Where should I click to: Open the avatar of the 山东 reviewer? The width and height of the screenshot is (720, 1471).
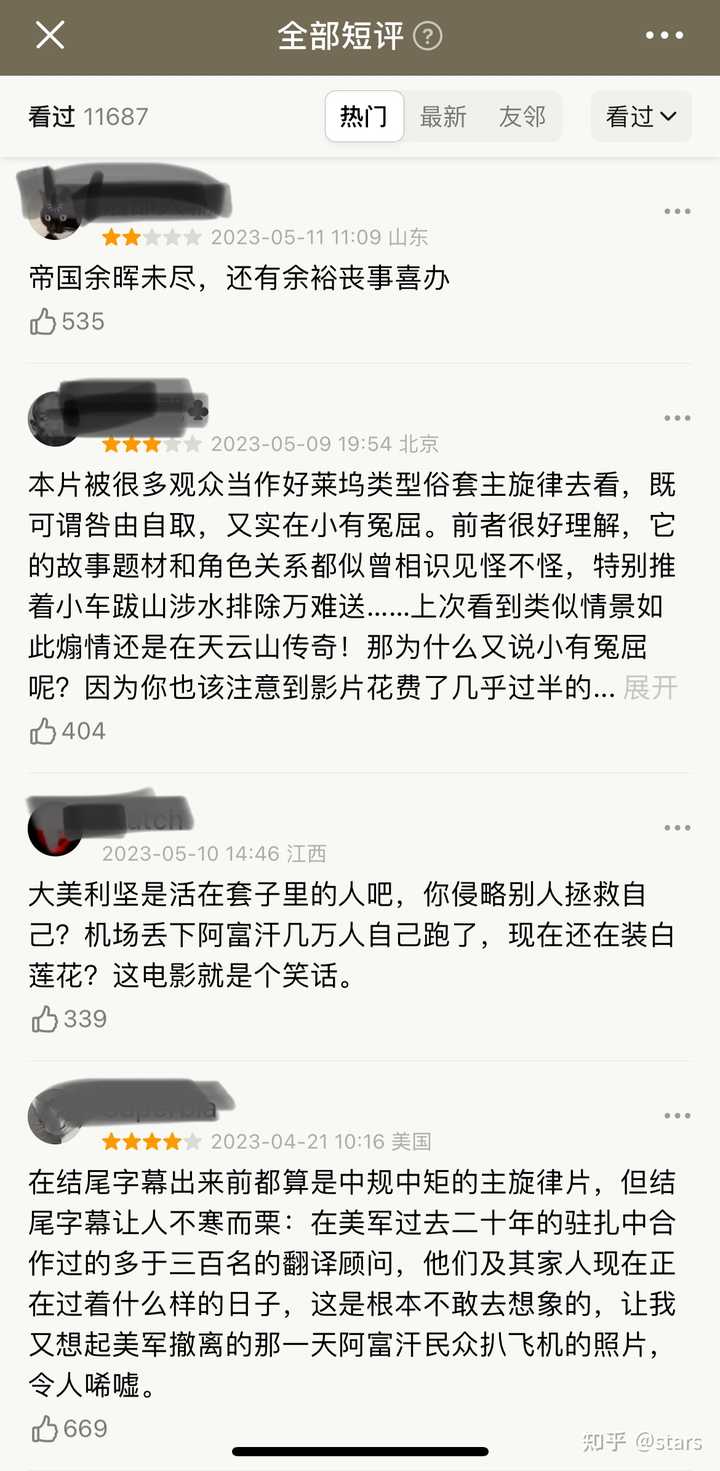tap(55, 212)
